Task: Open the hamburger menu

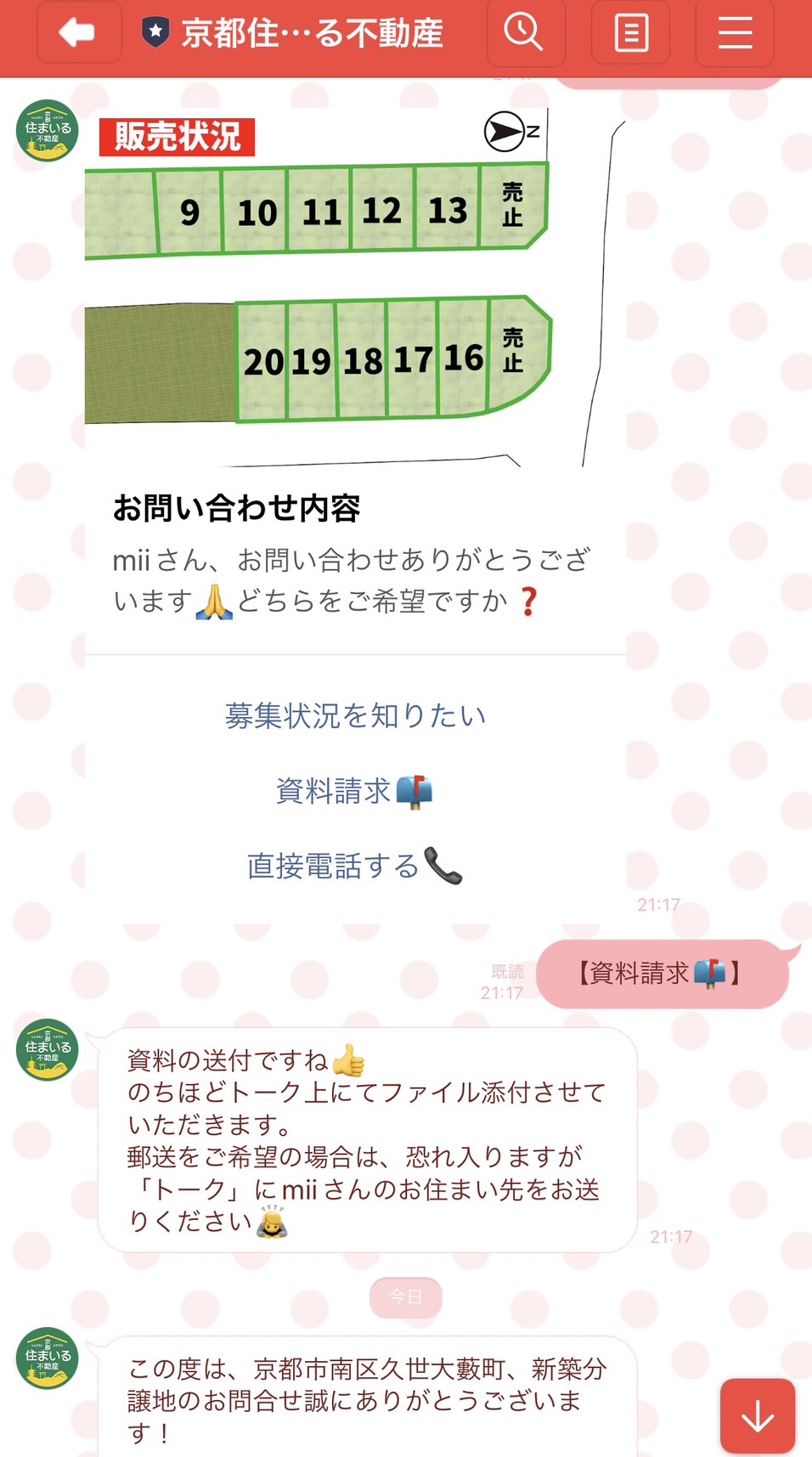Action: tap(735, 33)
